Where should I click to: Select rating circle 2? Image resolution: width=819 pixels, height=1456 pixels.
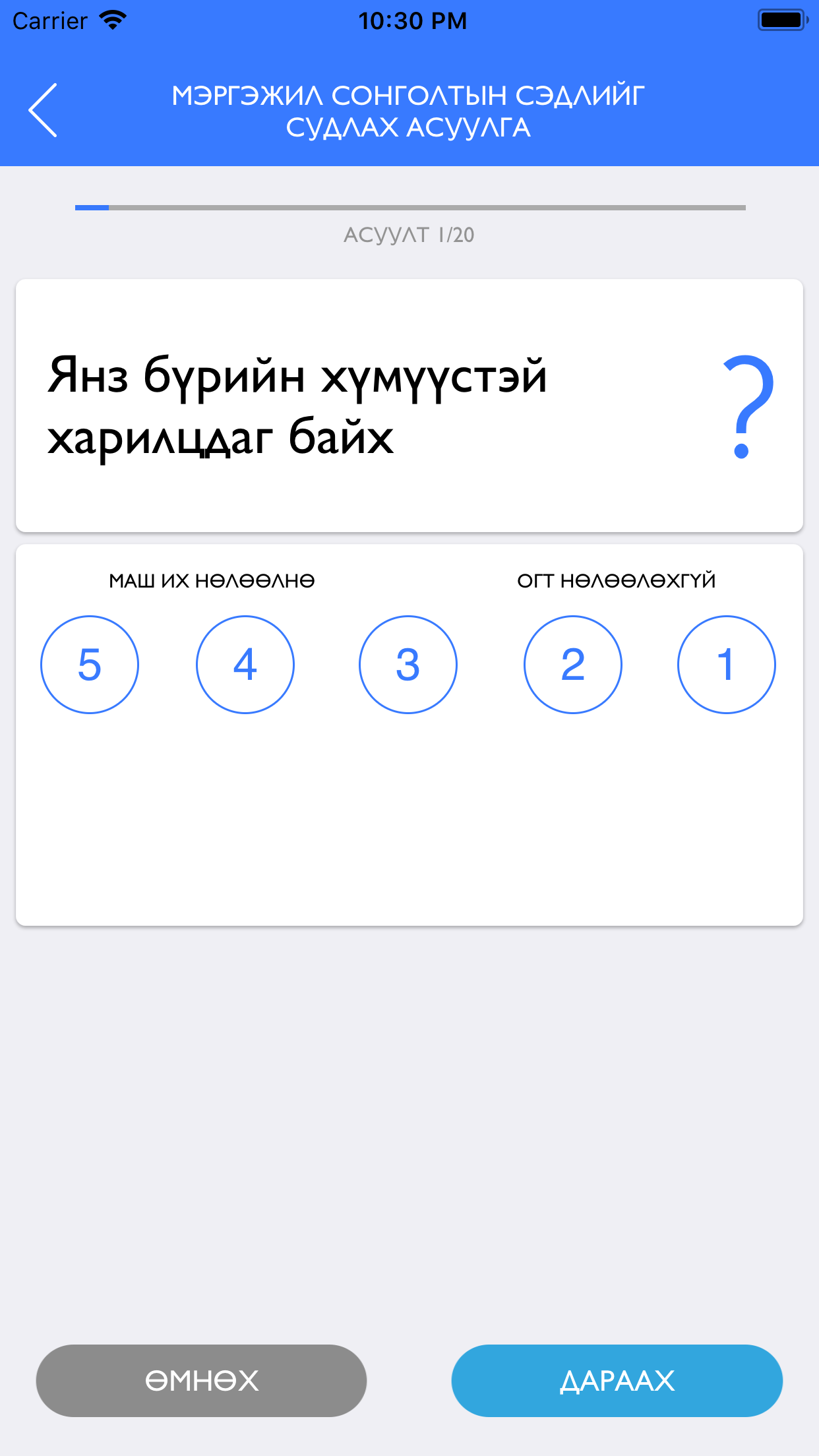click(572, 664)
